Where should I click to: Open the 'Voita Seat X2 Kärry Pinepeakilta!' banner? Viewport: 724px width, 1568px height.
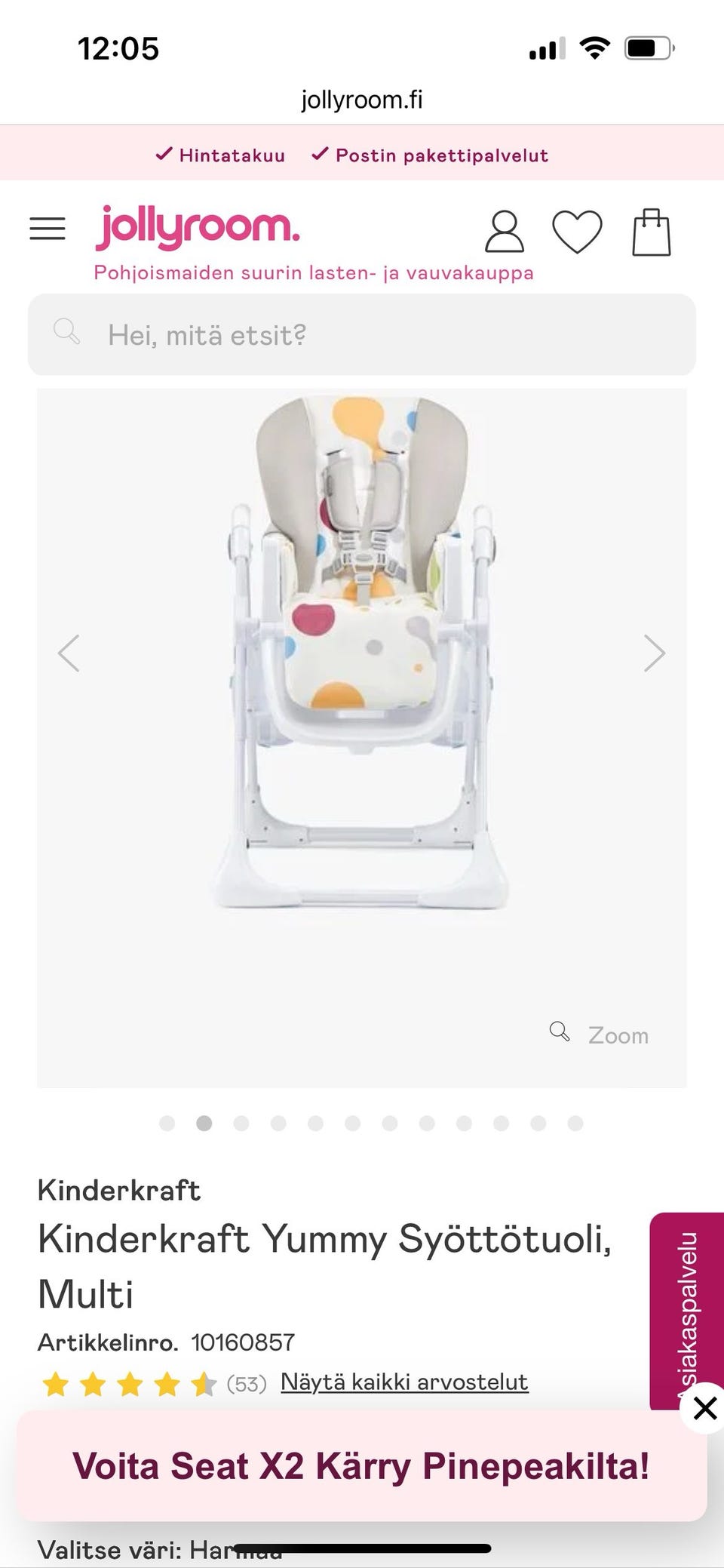(x=360, y=1466)
